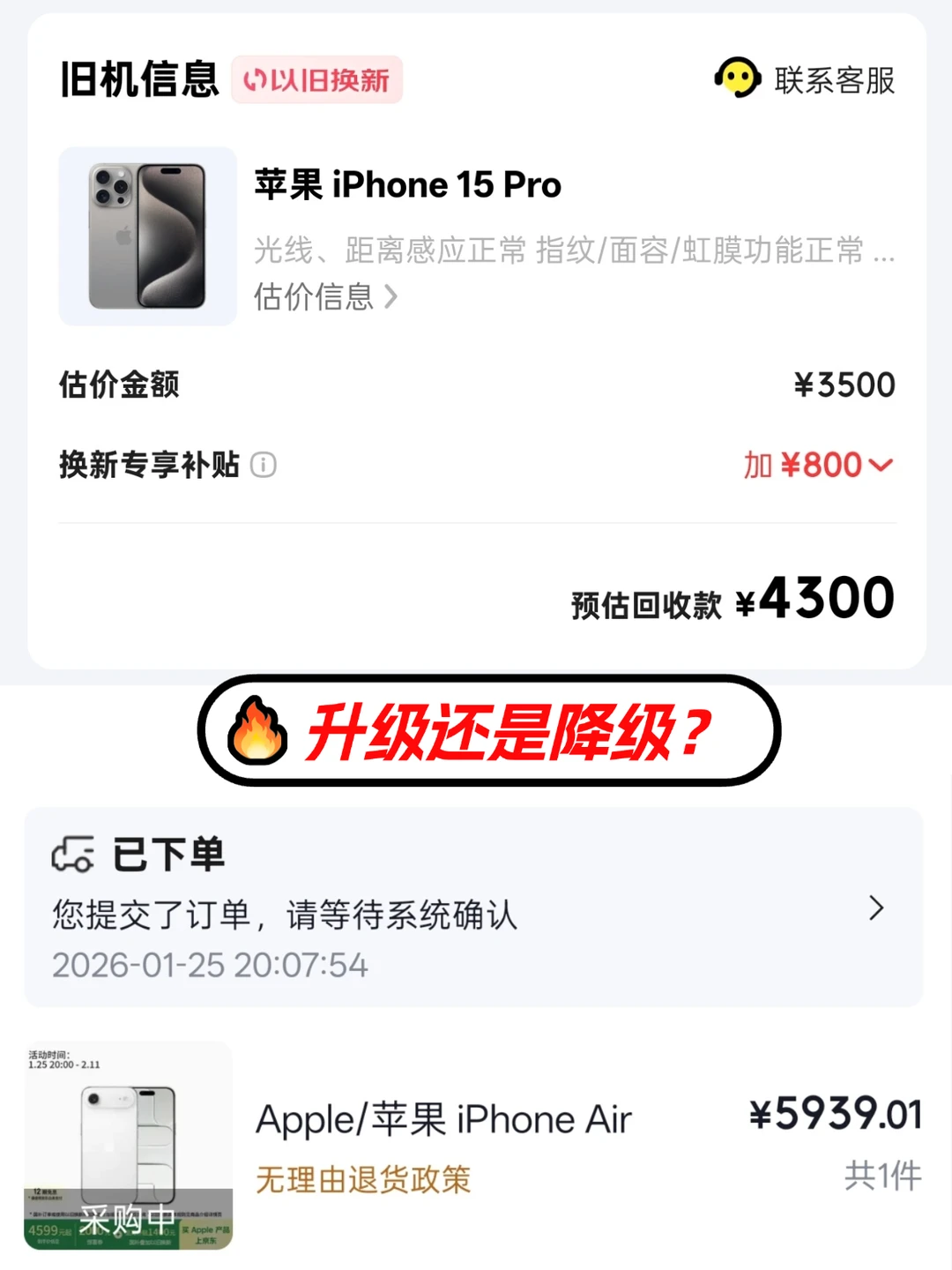The image size is (952, 1270).
Task: Tap the 联系客服 customer service headset icon
Action: click(x=737, y=80)
